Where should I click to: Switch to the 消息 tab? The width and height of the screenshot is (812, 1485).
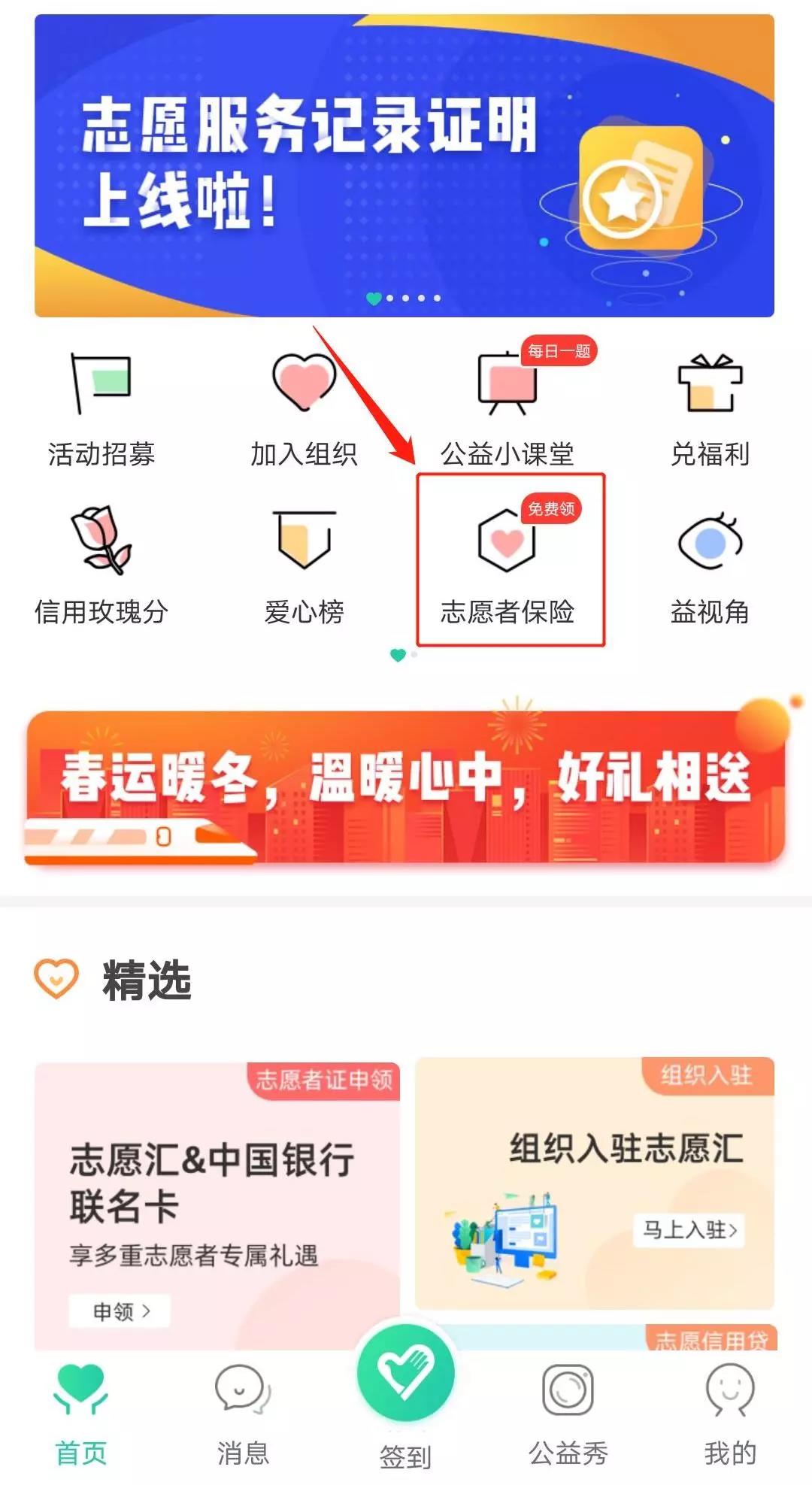point(243,1414)
